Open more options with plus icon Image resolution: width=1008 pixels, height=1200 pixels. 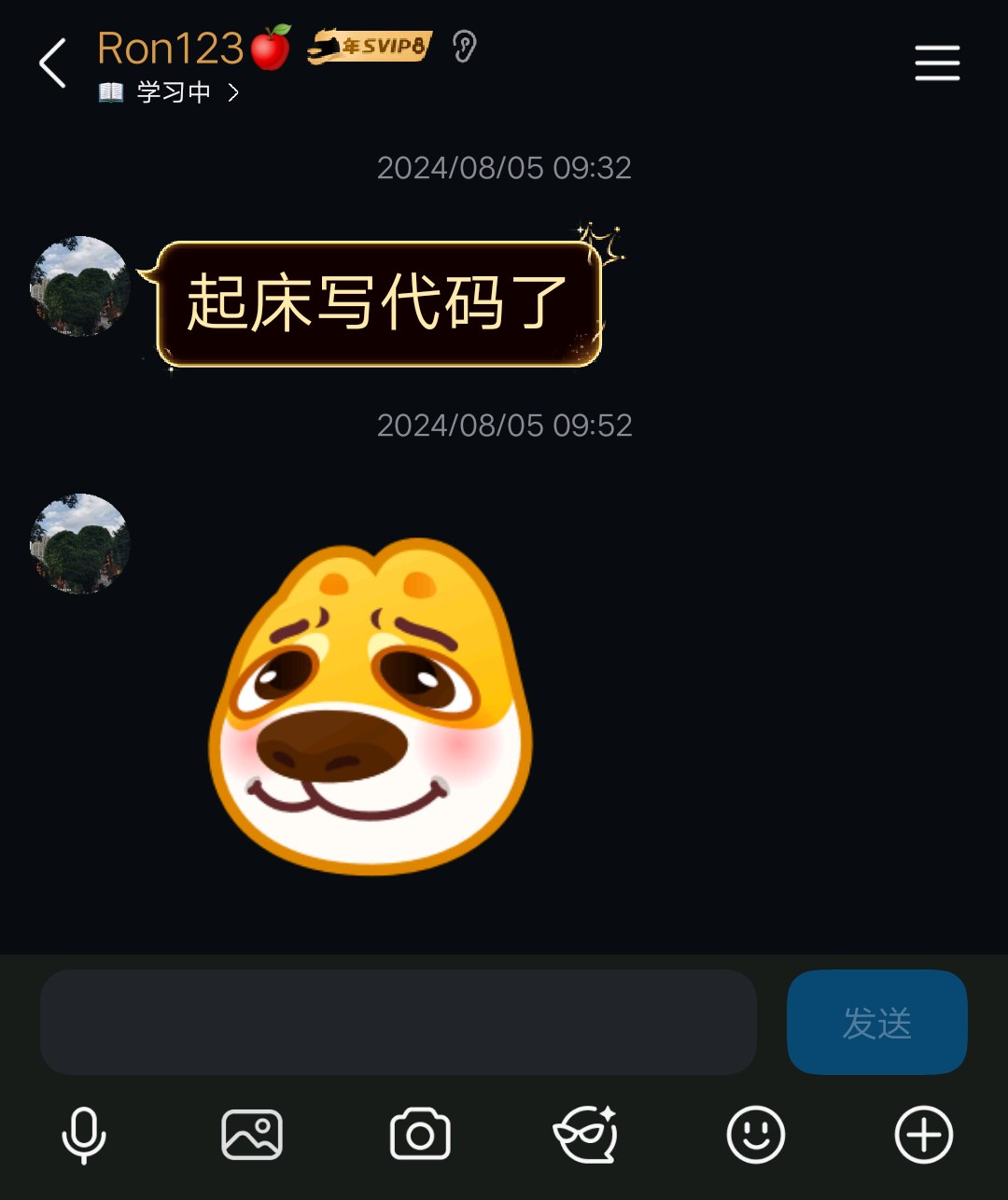(x=923, y=1135)
